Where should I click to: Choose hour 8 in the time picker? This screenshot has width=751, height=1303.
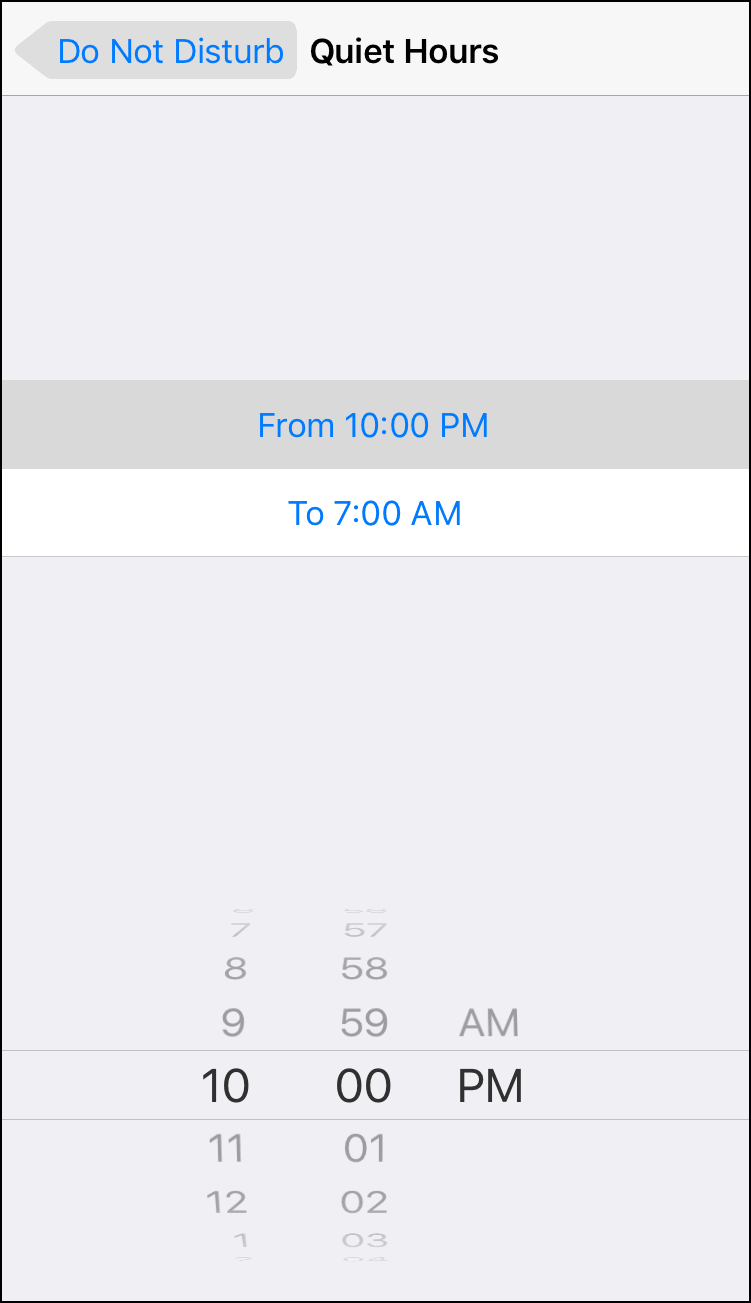(235, 968)
